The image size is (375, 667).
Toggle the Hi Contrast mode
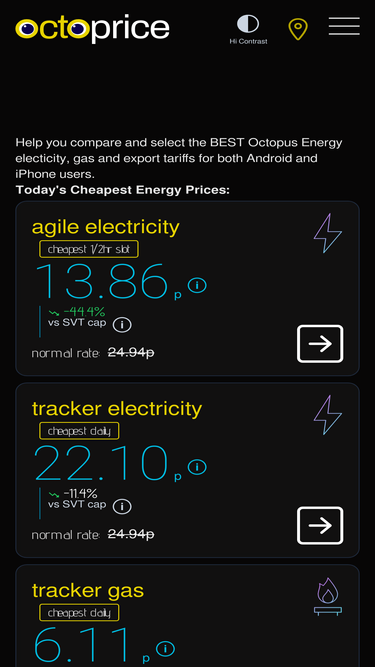(248, 29)
